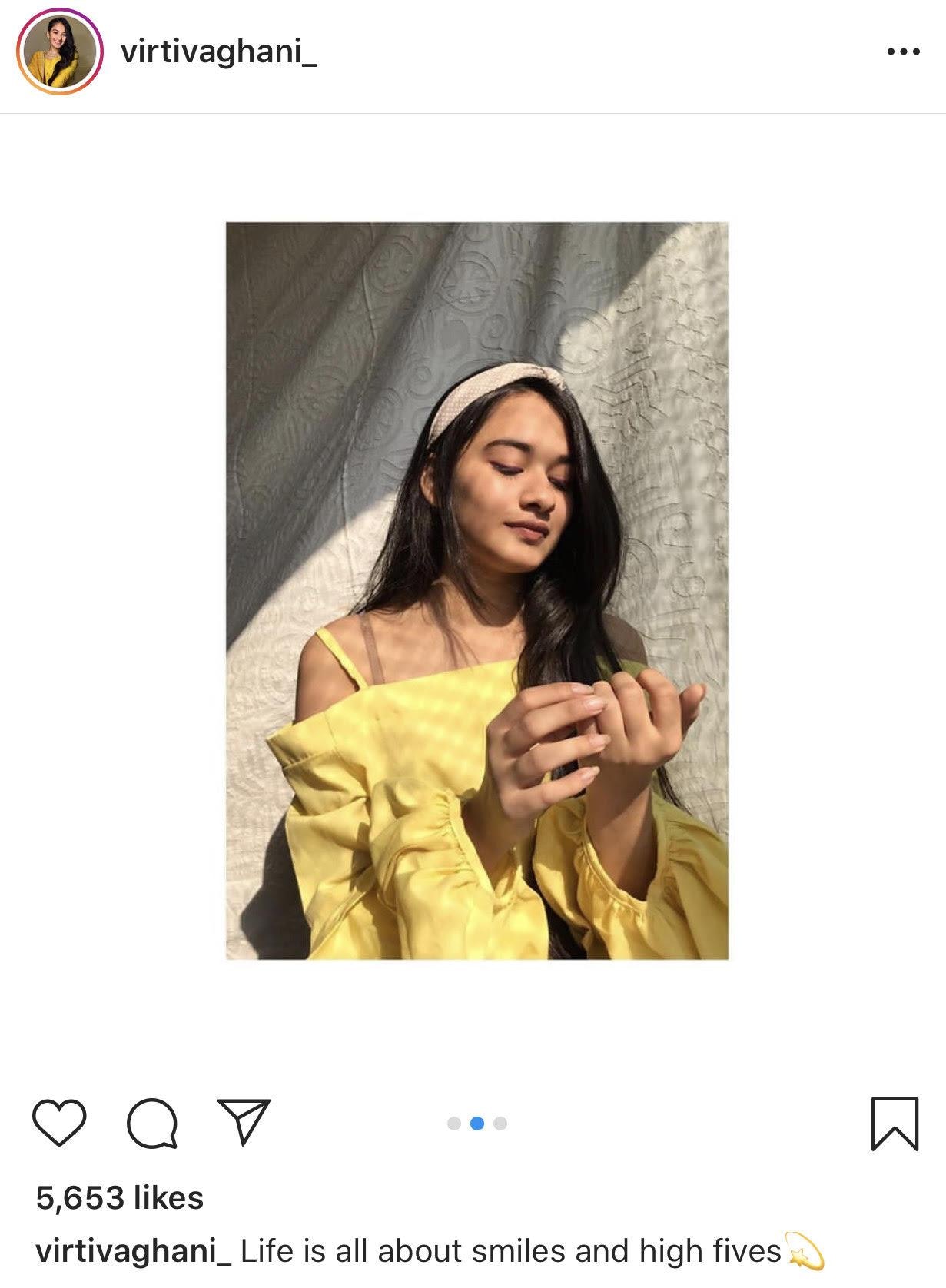Screen dimensions: 946x1288
Task: Tap virtivaghani_ username in the caption
Action: (133, 1252)
